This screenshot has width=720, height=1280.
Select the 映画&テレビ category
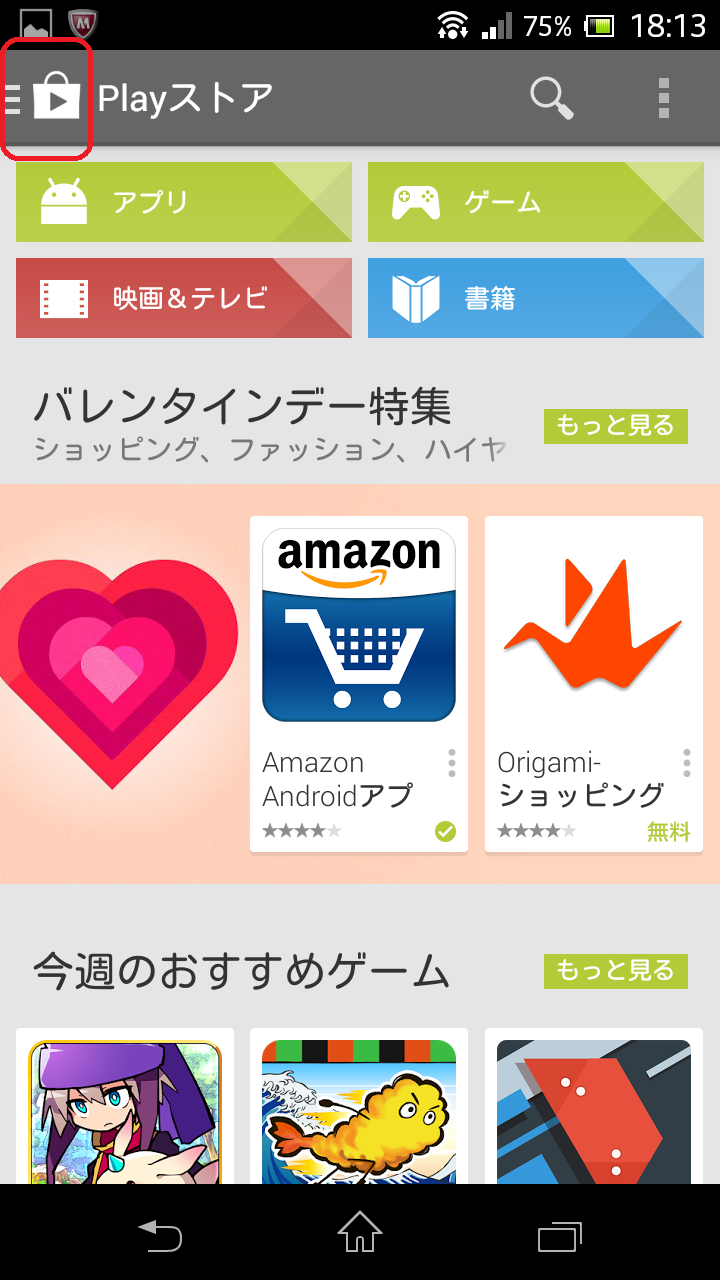(184, 298)
